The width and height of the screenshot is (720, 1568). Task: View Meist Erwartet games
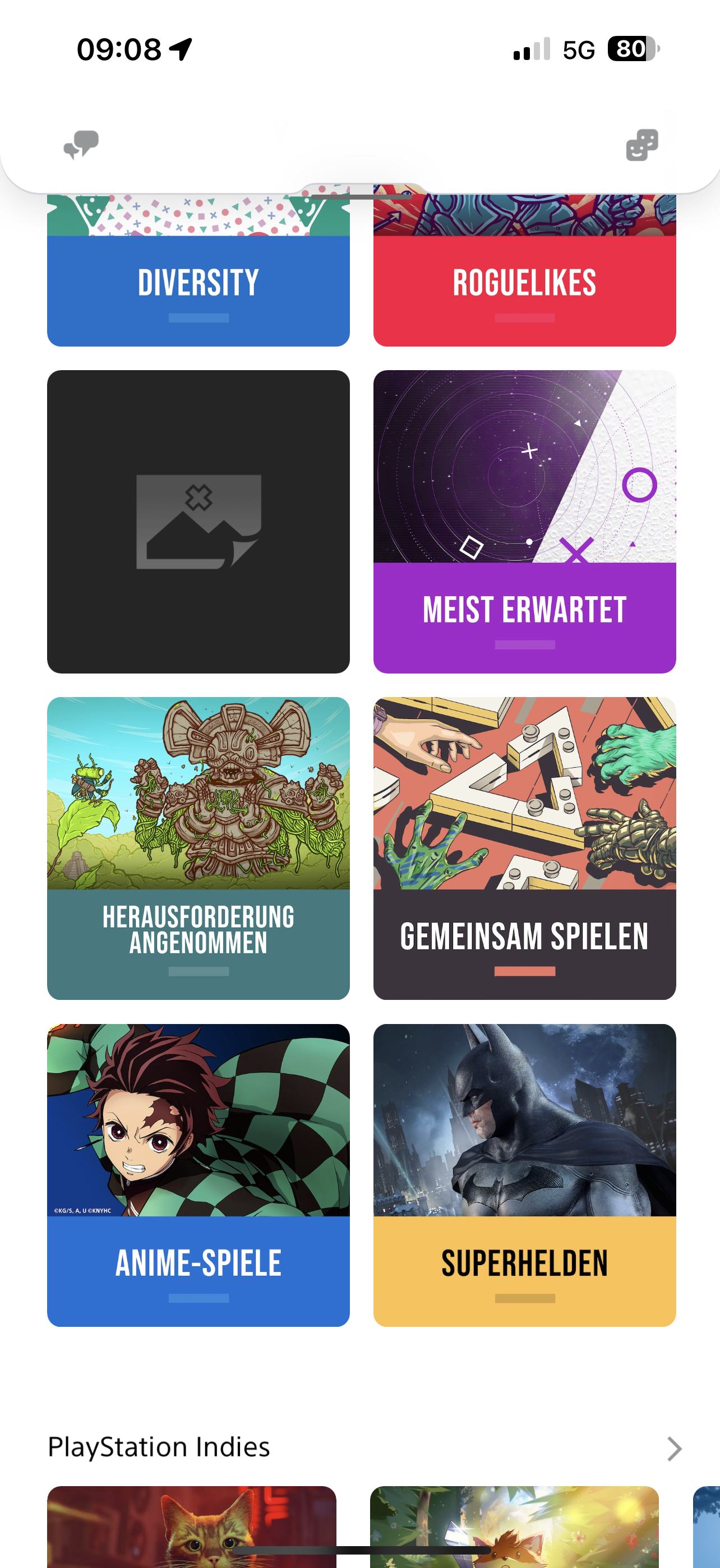pyautogui.click(x=525, y=522)
